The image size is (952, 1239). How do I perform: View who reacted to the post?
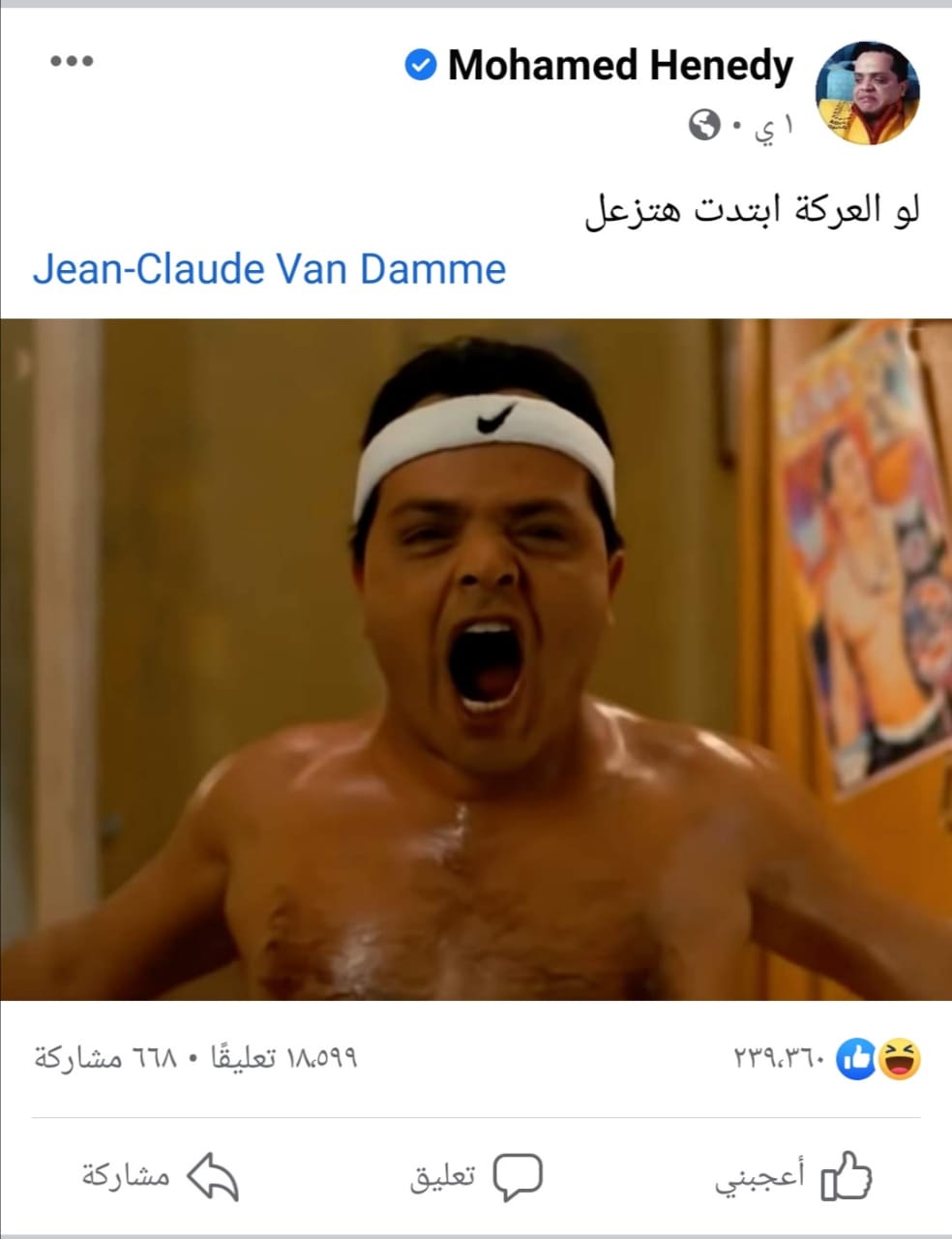coord(827,1059)
